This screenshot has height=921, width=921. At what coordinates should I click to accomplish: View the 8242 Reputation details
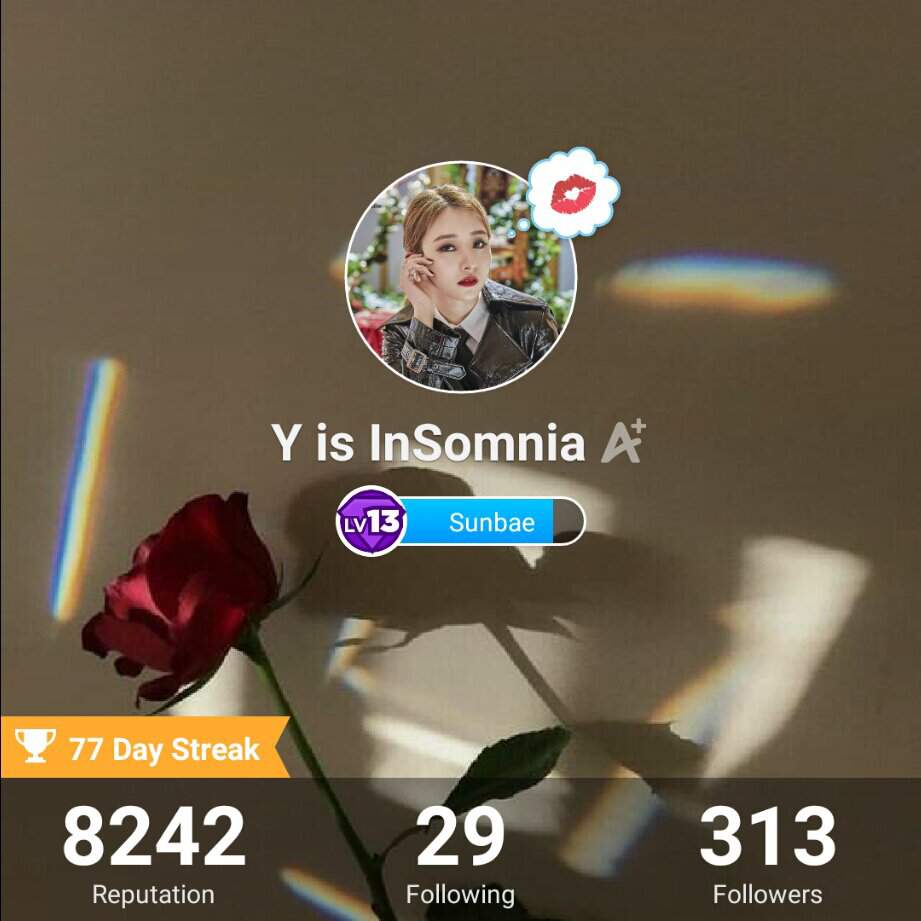pos(153,854)
